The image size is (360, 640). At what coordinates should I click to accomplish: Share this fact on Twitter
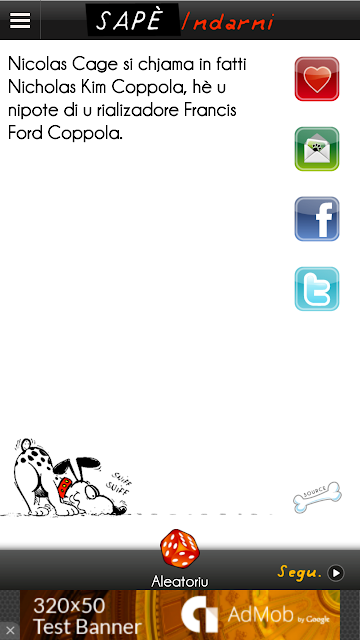point(317,289)
